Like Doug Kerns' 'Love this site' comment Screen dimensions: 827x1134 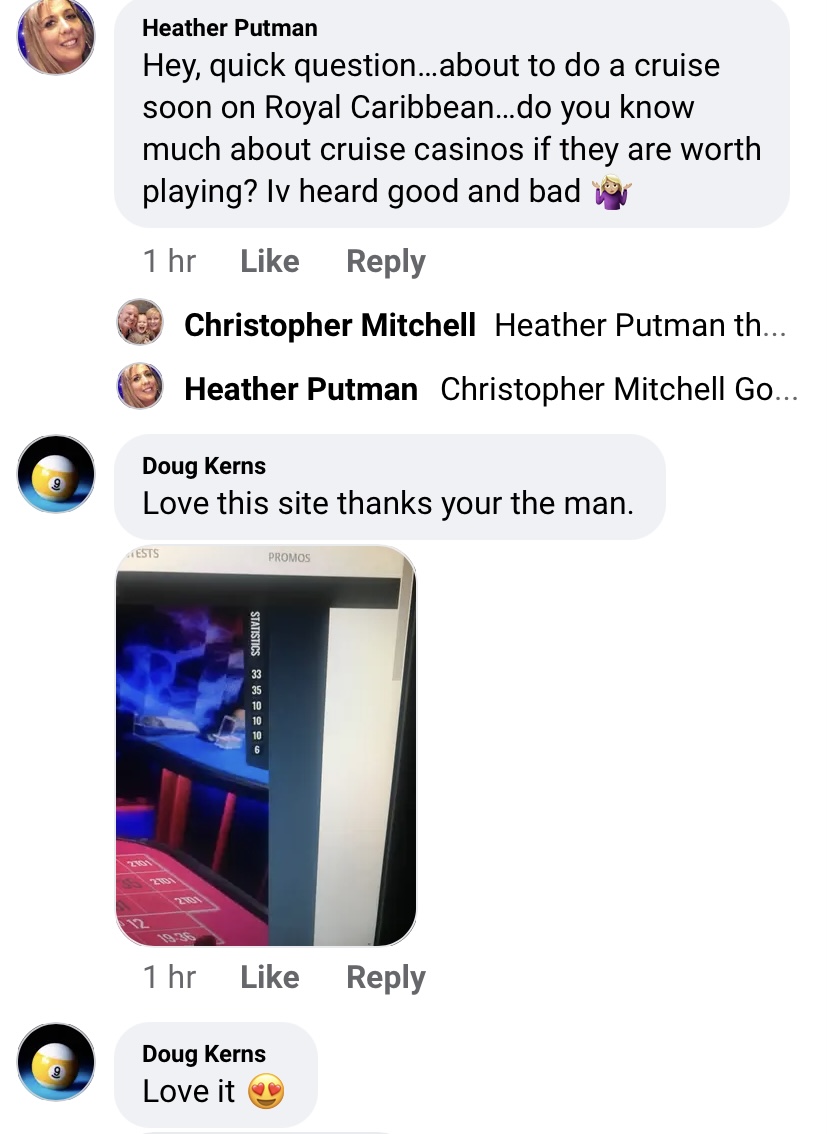270,977
